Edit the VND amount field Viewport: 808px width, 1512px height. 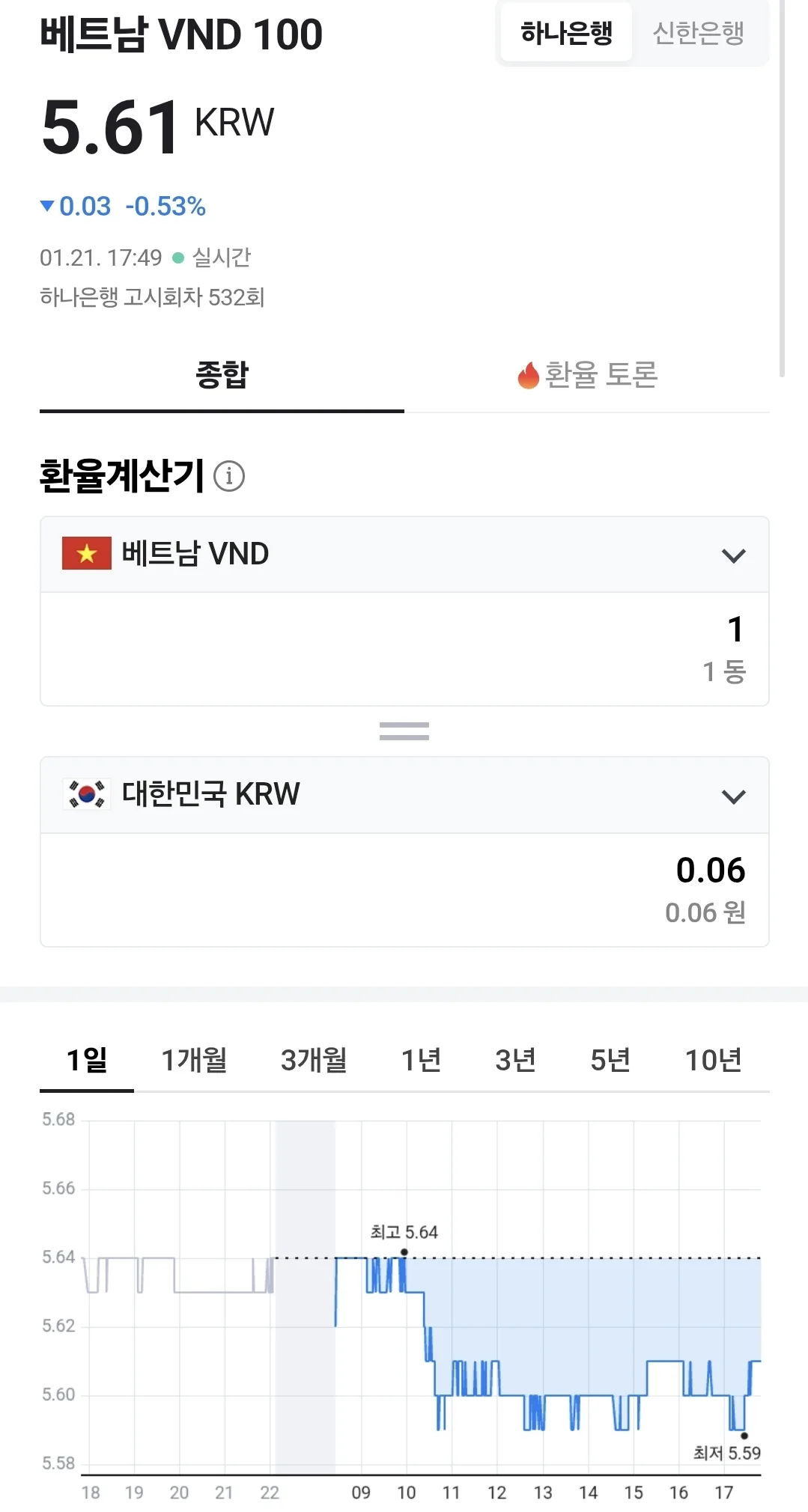(x=404, y=649)
